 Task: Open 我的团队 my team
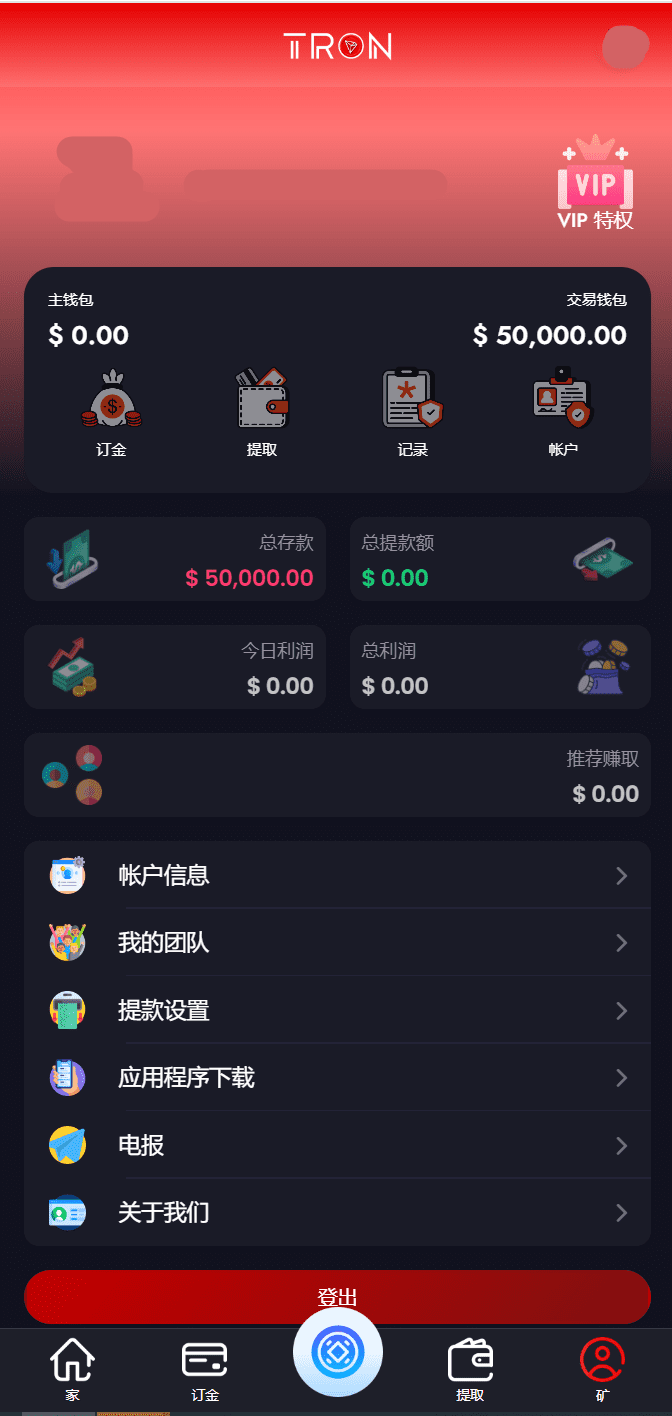(337, 943)
